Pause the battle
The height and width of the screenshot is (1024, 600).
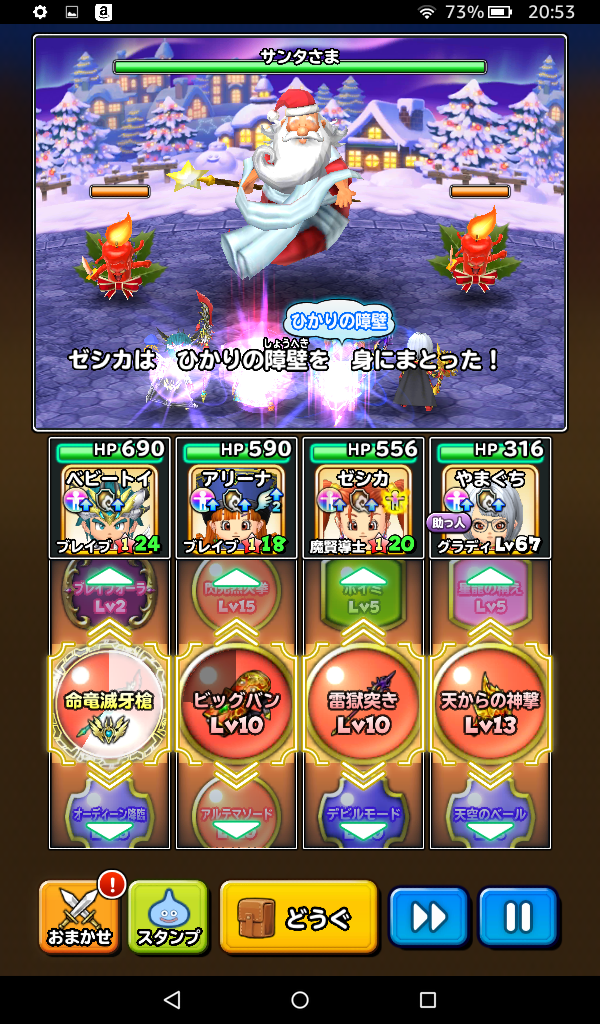click(517, 916)
